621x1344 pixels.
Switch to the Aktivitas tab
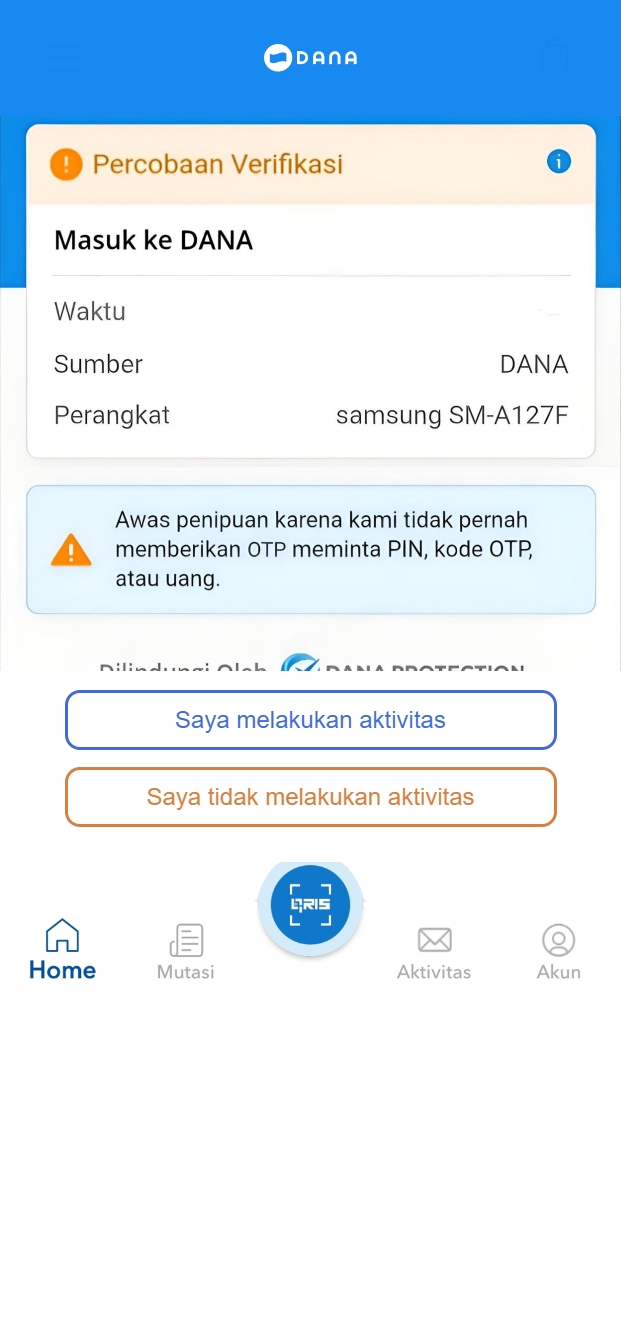pos(434,952)
